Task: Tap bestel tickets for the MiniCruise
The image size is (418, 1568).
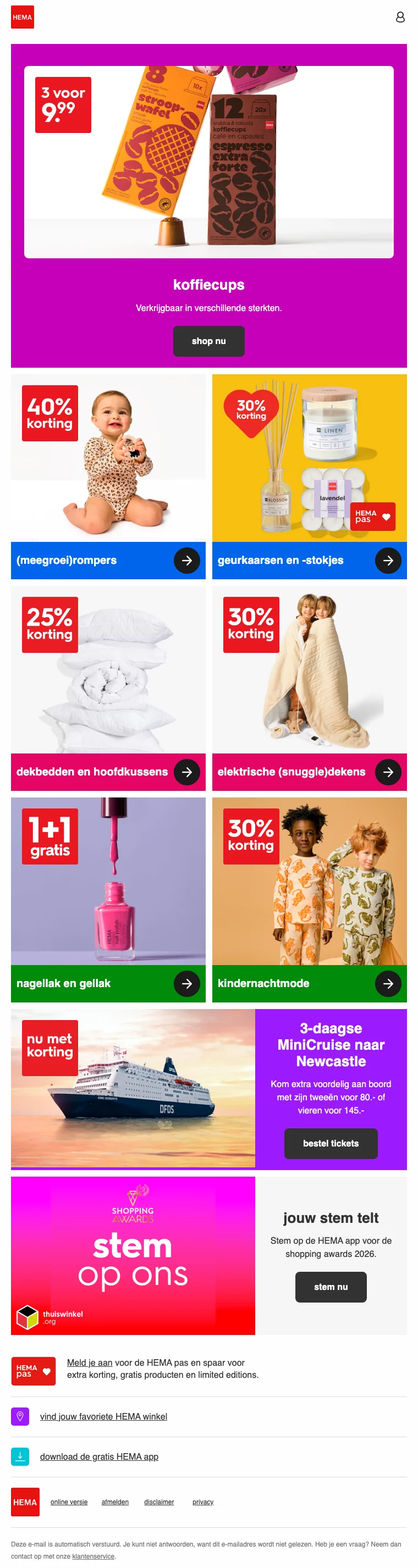Action: pos(330,1143)
